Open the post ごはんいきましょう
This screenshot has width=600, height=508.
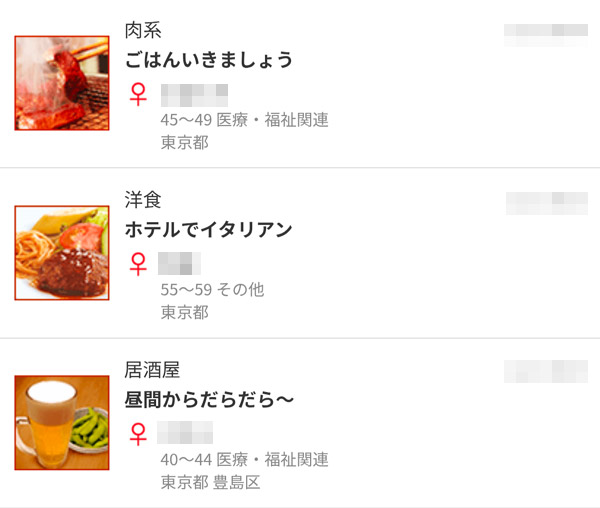click(209, 60)
